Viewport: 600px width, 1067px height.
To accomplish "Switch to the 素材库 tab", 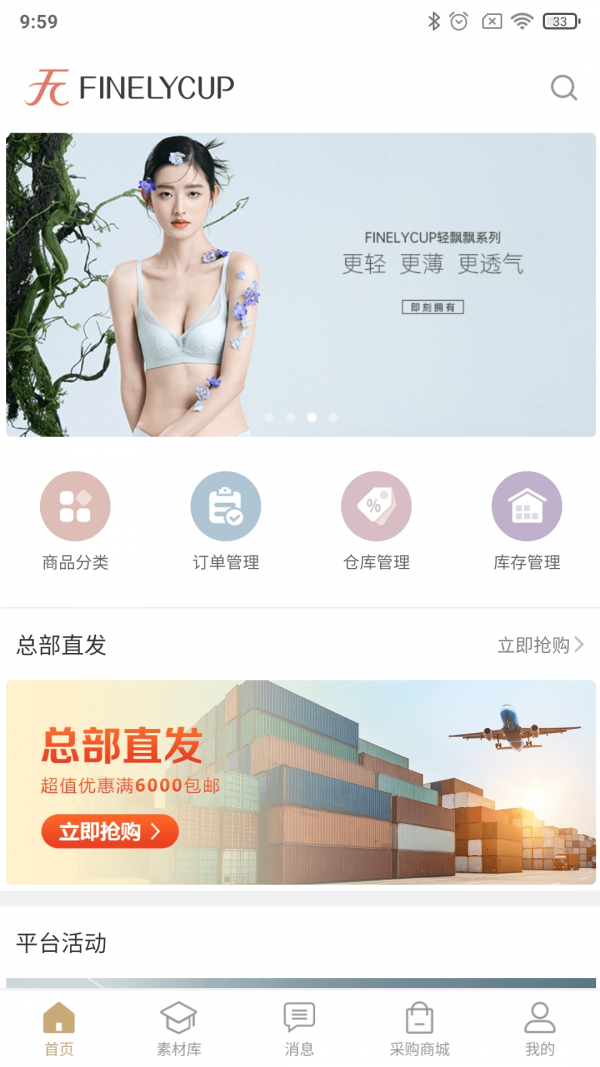I will pos(179,1029).
